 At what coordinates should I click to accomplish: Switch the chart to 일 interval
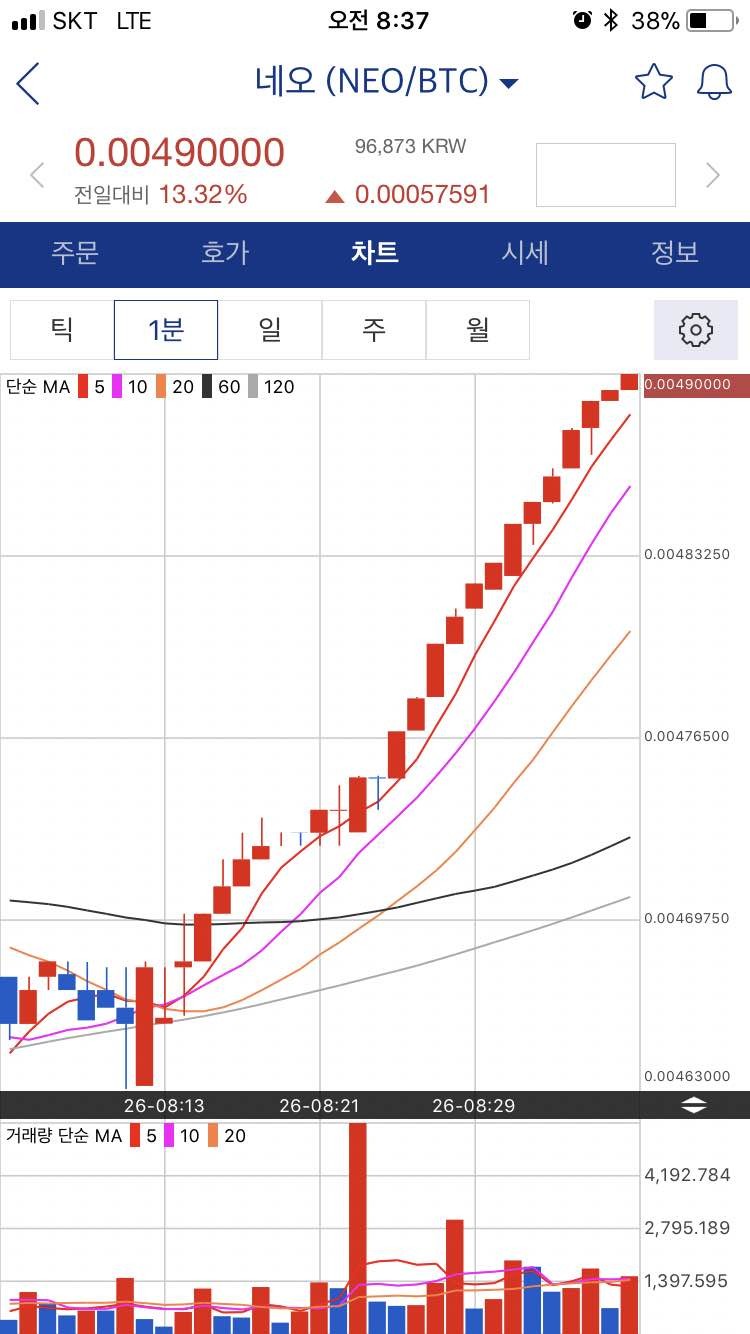pyautogui.click(x=270, y=330)
